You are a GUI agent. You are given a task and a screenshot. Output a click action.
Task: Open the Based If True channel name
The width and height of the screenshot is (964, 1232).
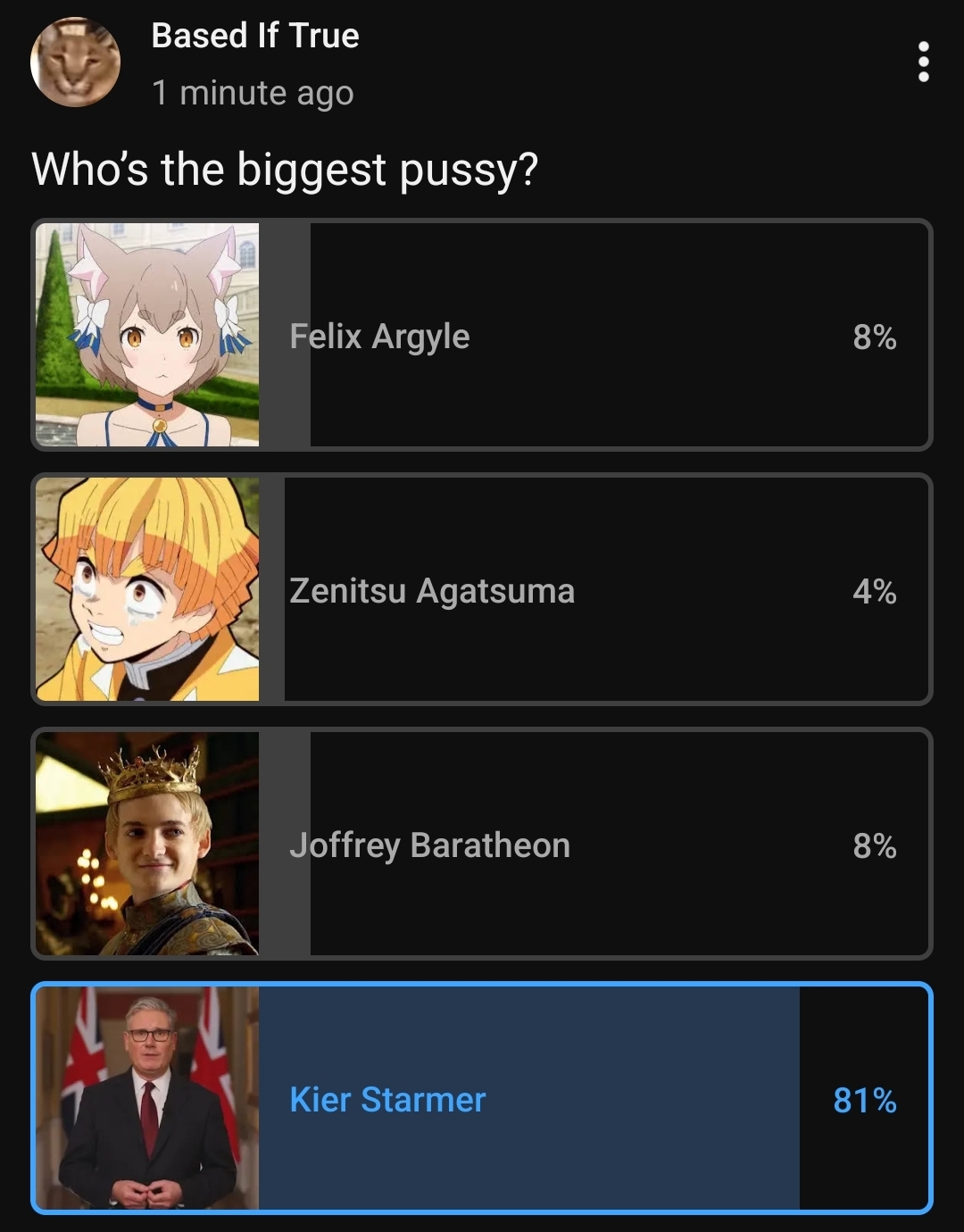click(255, 36)
